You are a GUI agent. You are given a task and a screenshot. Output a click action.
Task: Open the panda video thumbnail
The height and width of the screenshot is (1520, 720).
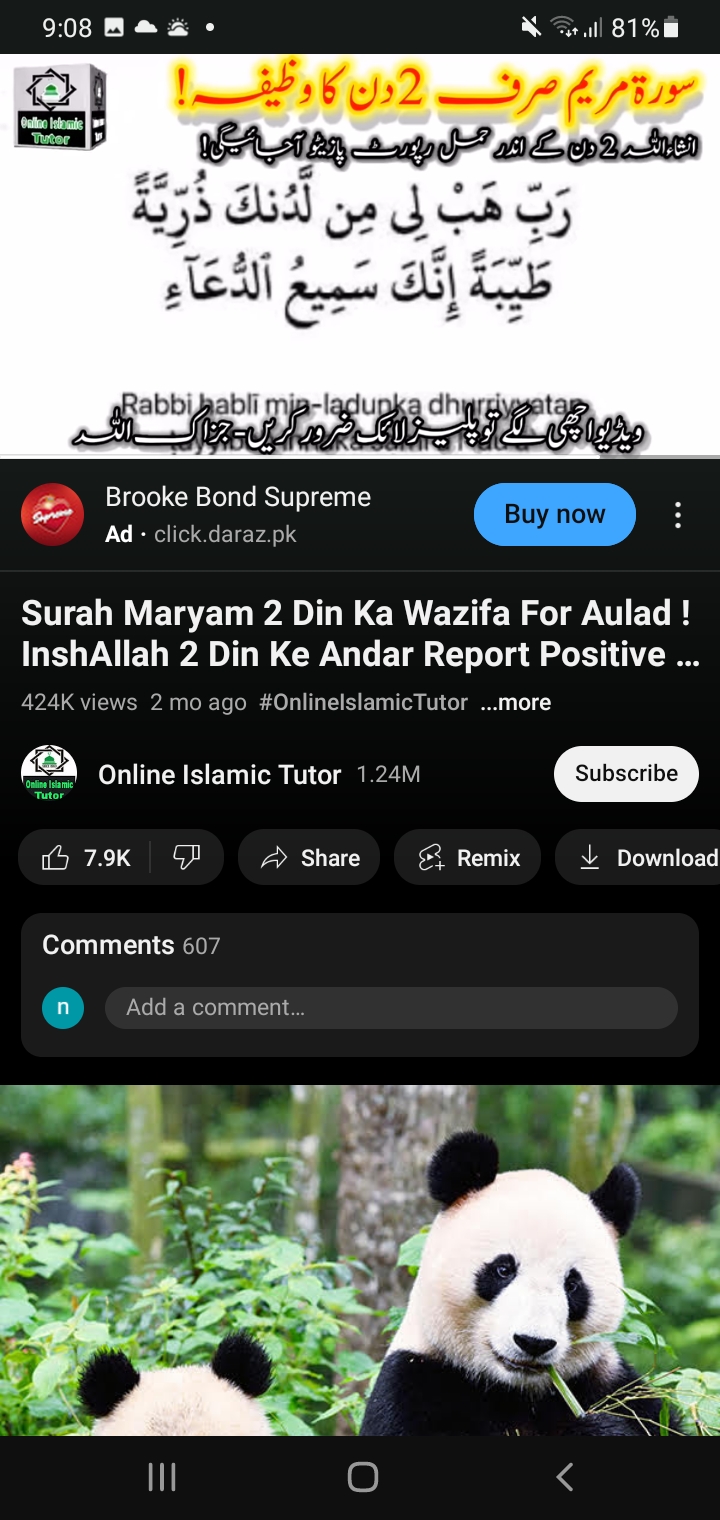[x=360, y=1260]
